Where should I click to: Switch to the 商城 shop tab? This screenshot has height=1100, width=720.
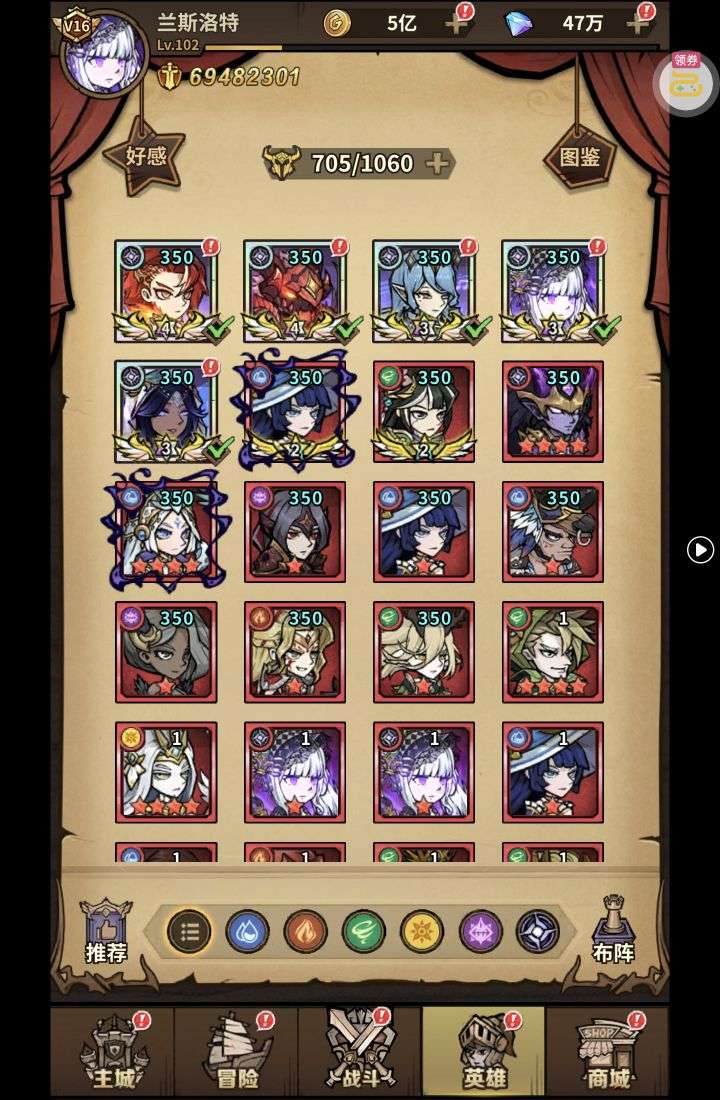point(606,1052)
